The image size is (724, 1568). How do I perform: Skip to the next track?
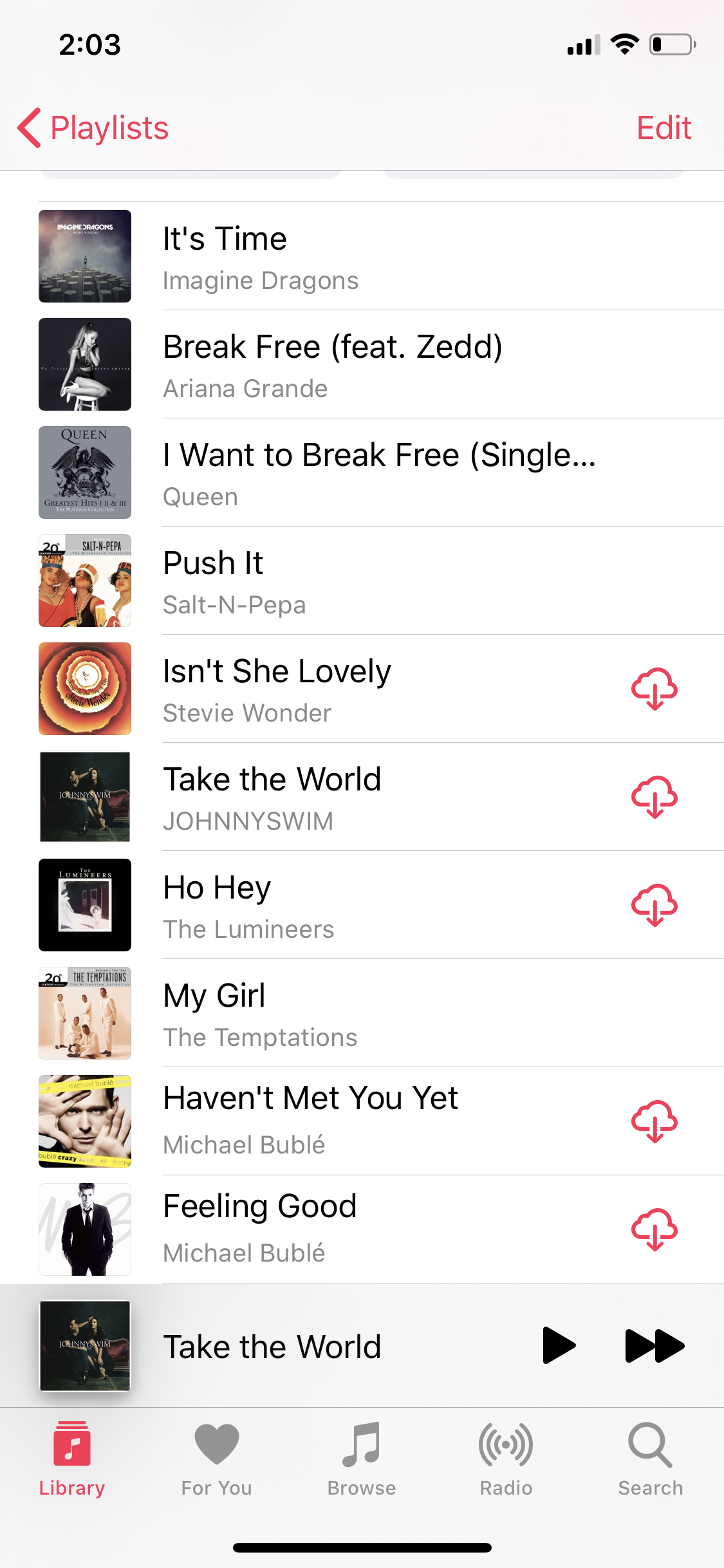pos(654,1345)
